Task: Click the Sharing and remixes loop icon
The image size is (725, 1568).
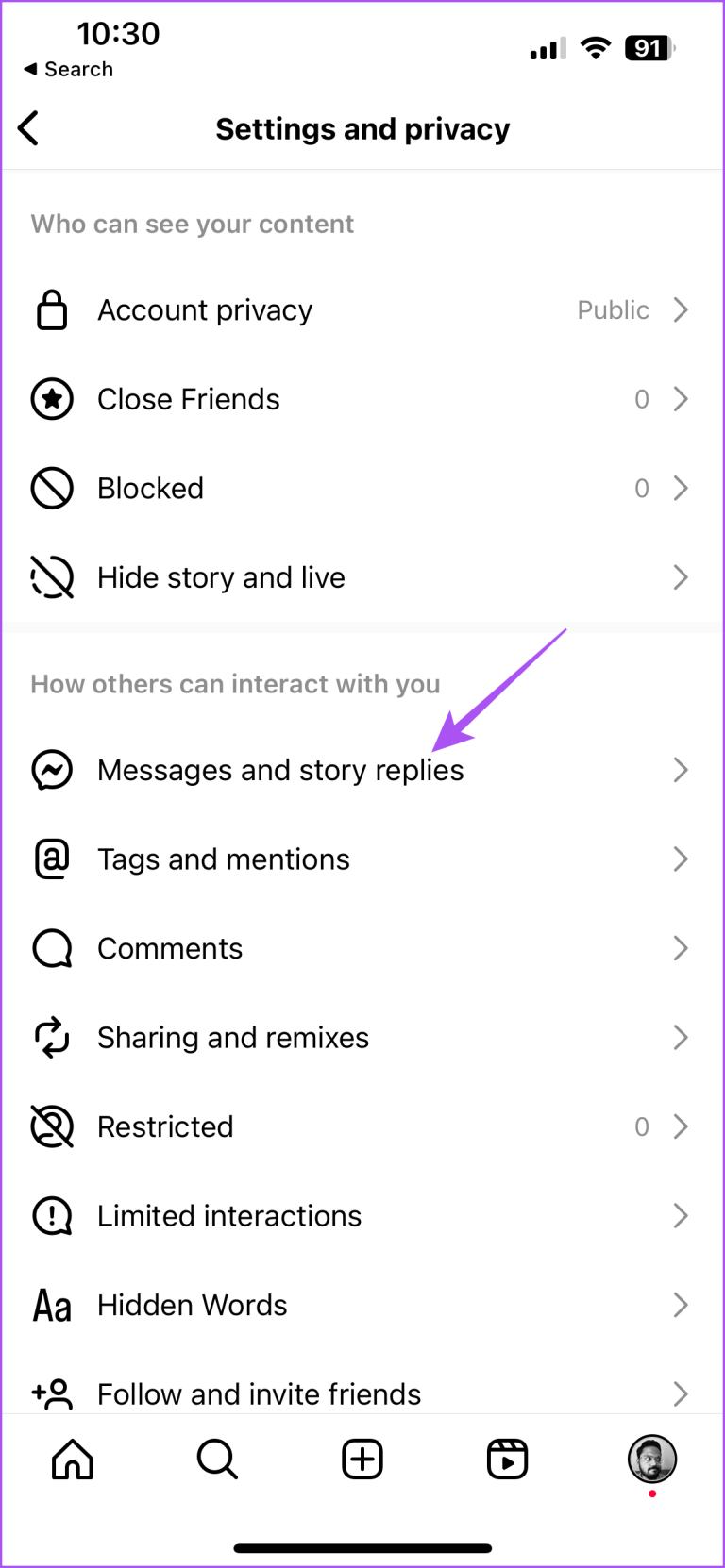Action: click(52, 1038)
